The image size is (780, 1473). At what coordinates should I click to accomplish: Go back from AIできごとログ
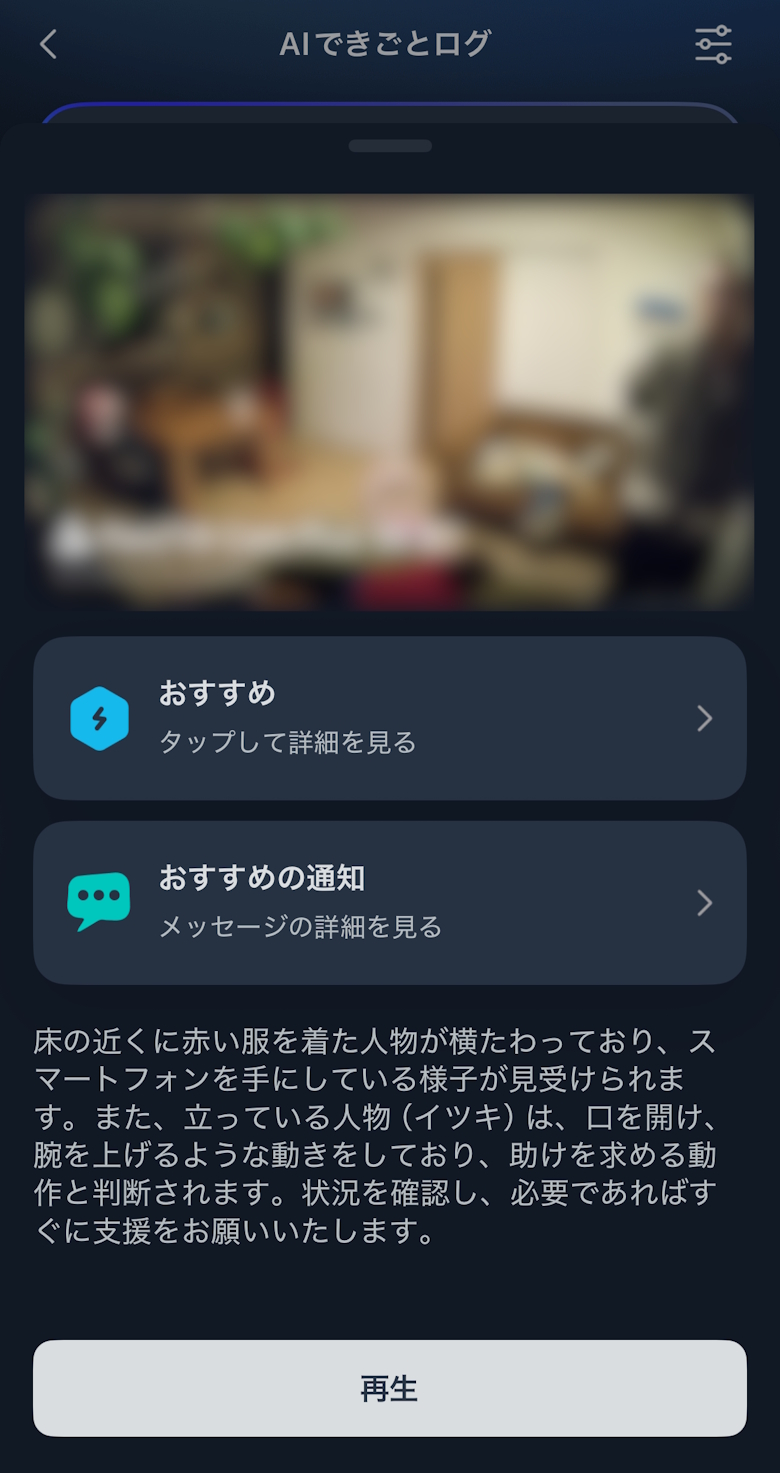48,44
